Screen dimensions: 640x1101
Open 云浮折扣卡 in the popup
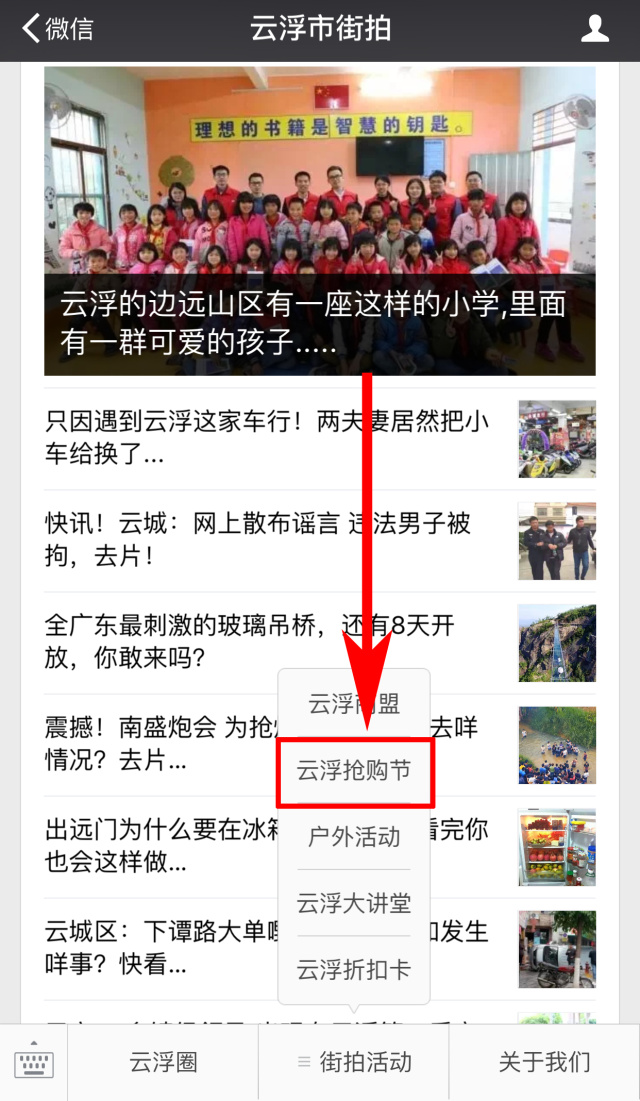[354, 969]
